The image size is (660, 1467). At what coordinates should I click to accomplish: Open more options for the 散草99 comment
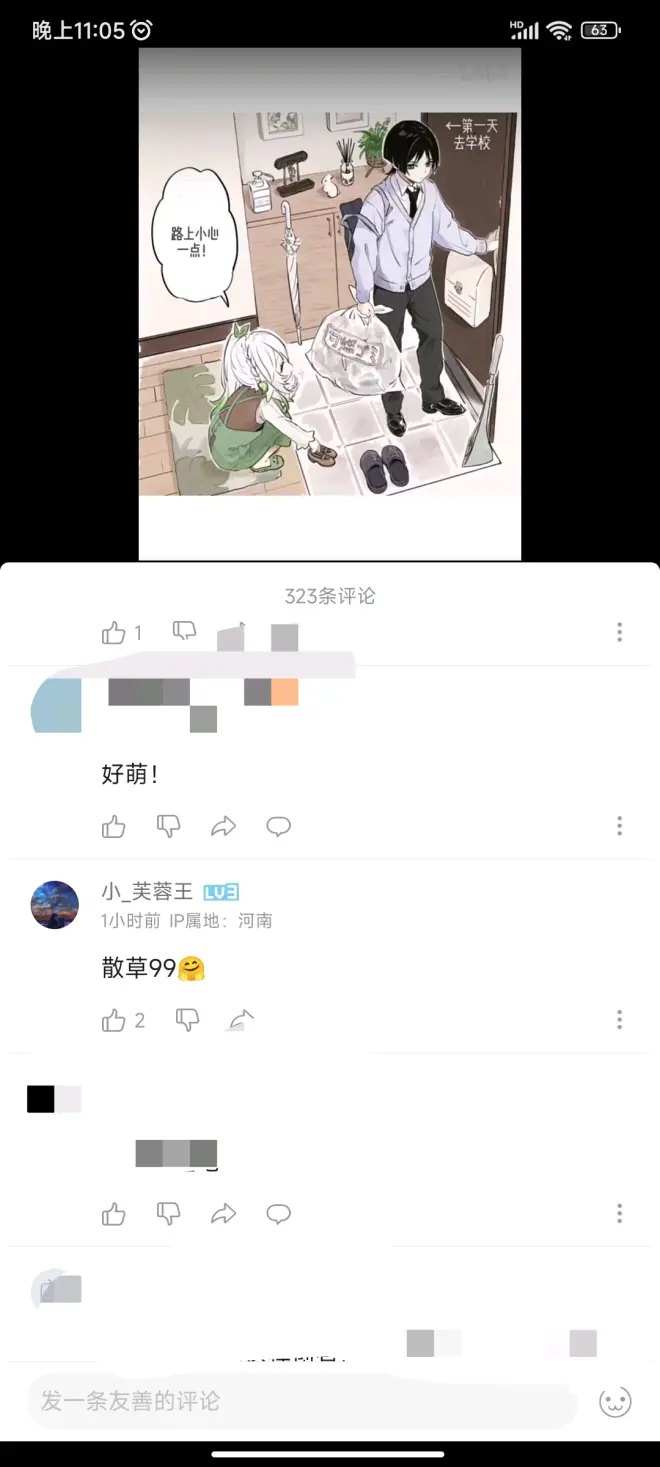click(619, 1020)
